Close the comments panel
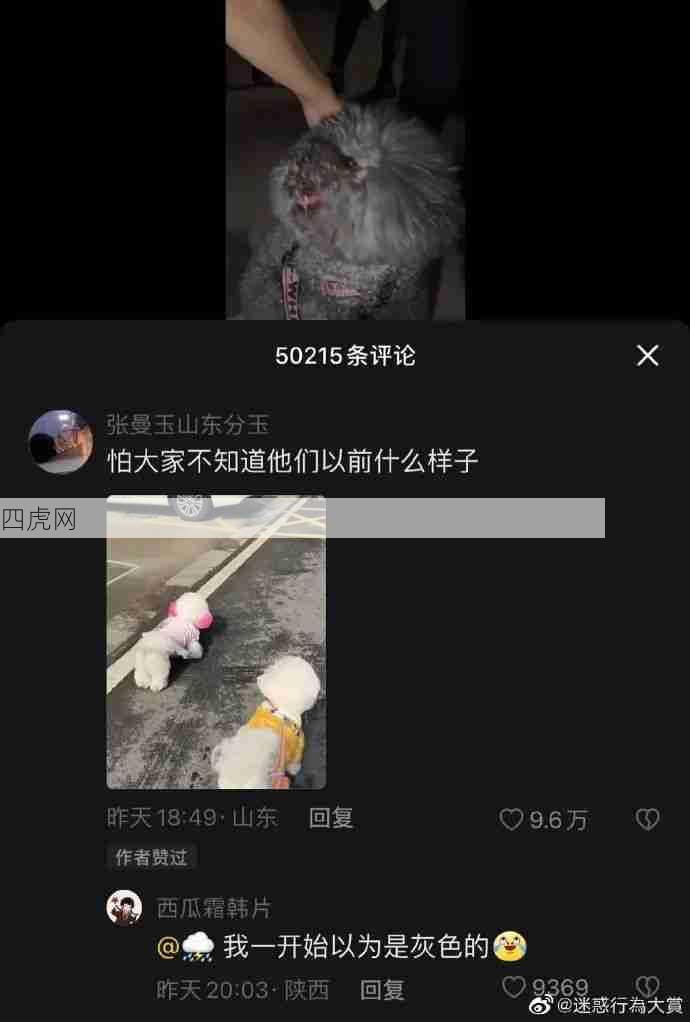 click(x=648, y=355)
